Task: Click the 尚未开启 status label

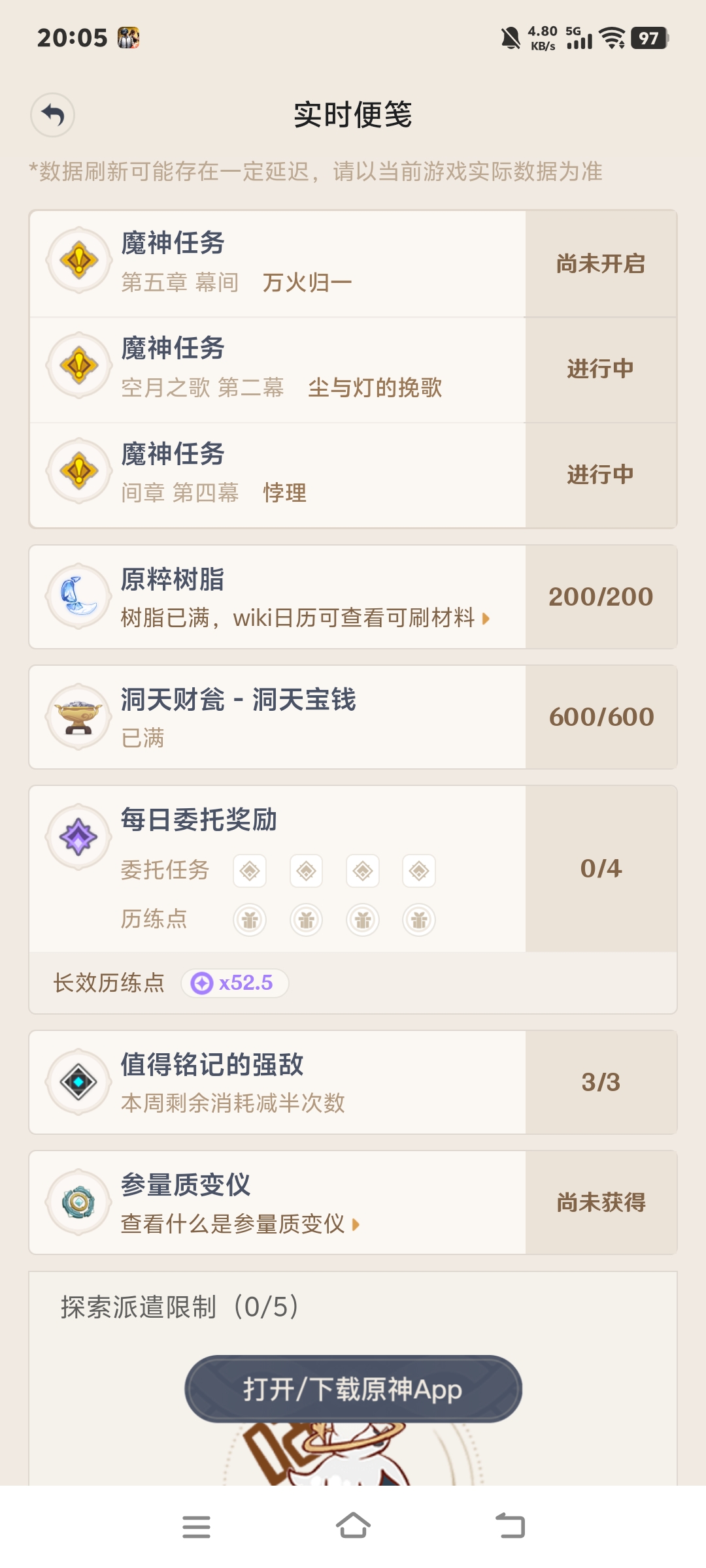Action: coord(600,265)
